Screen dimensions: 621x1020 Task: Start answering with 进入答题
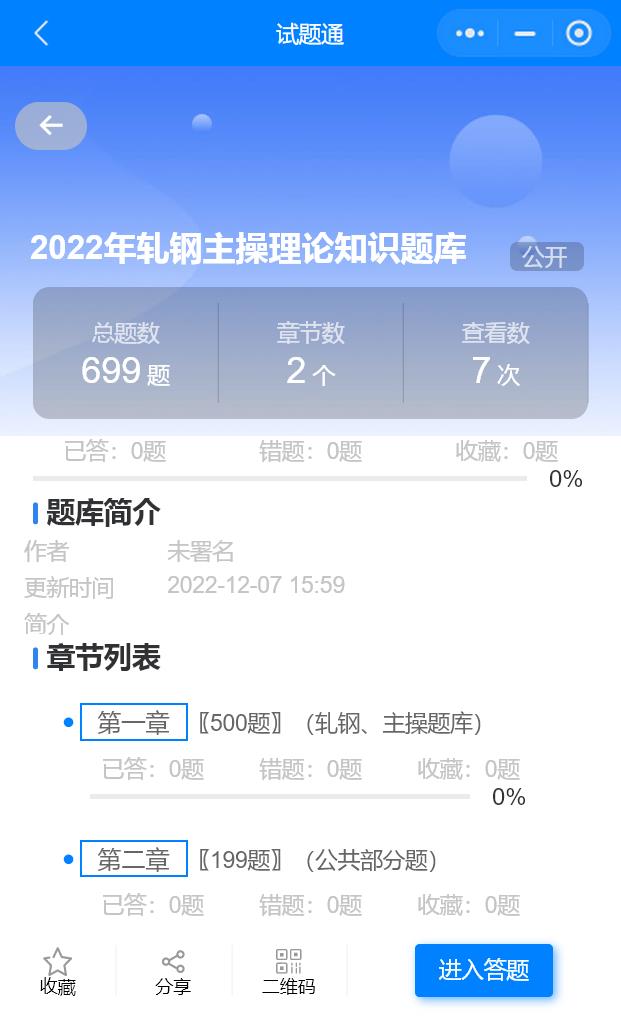484,970
